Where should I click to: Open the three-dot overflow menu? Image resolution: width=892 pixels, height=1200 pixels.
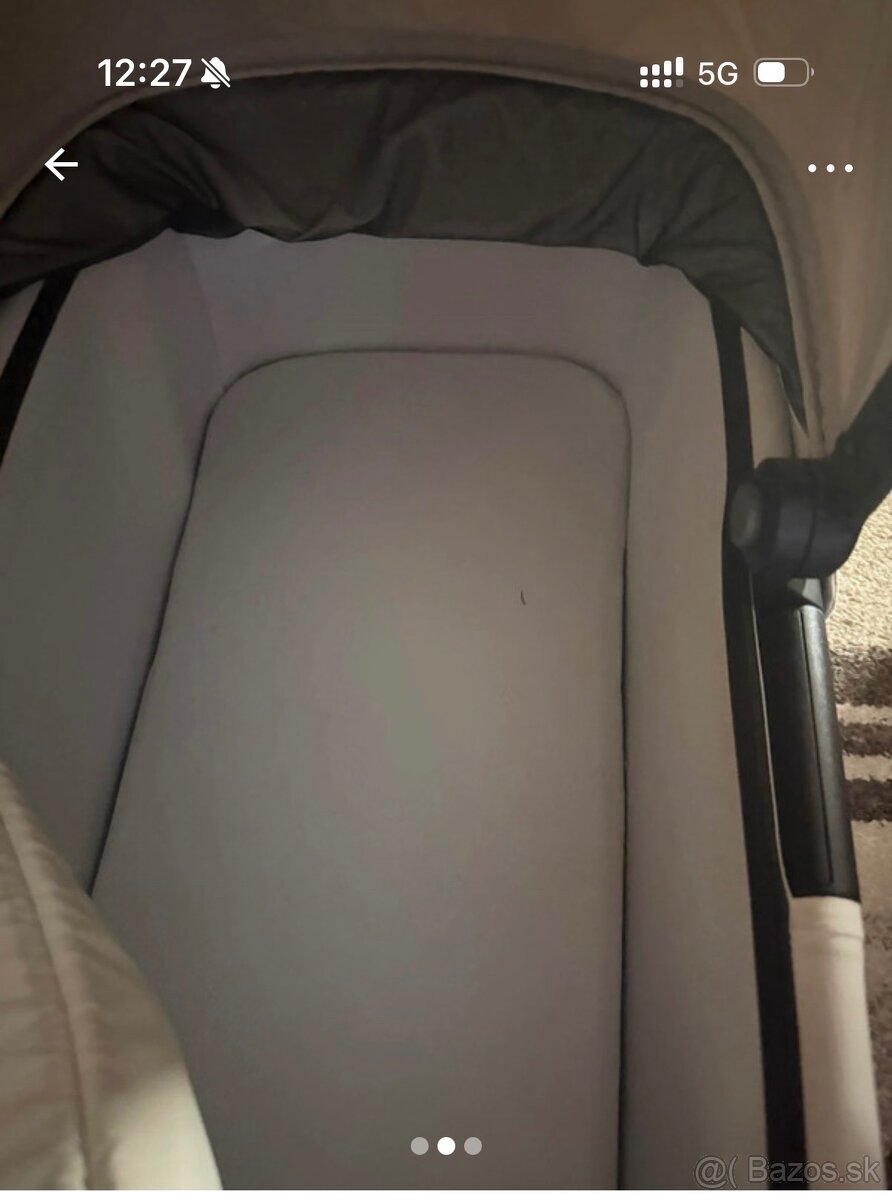830,168
